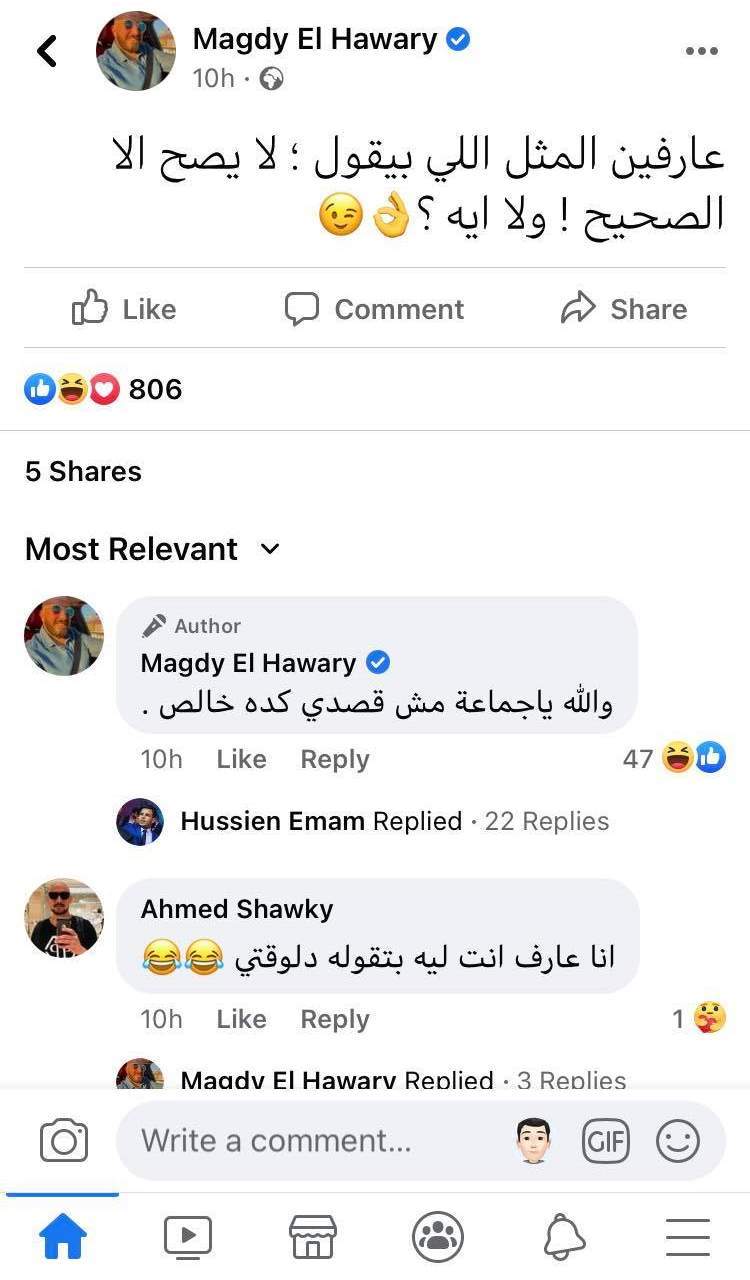Like Magdy El Hawary's author comment
750x1280 pixels.
pyautogui.click(x=241, y=759)
